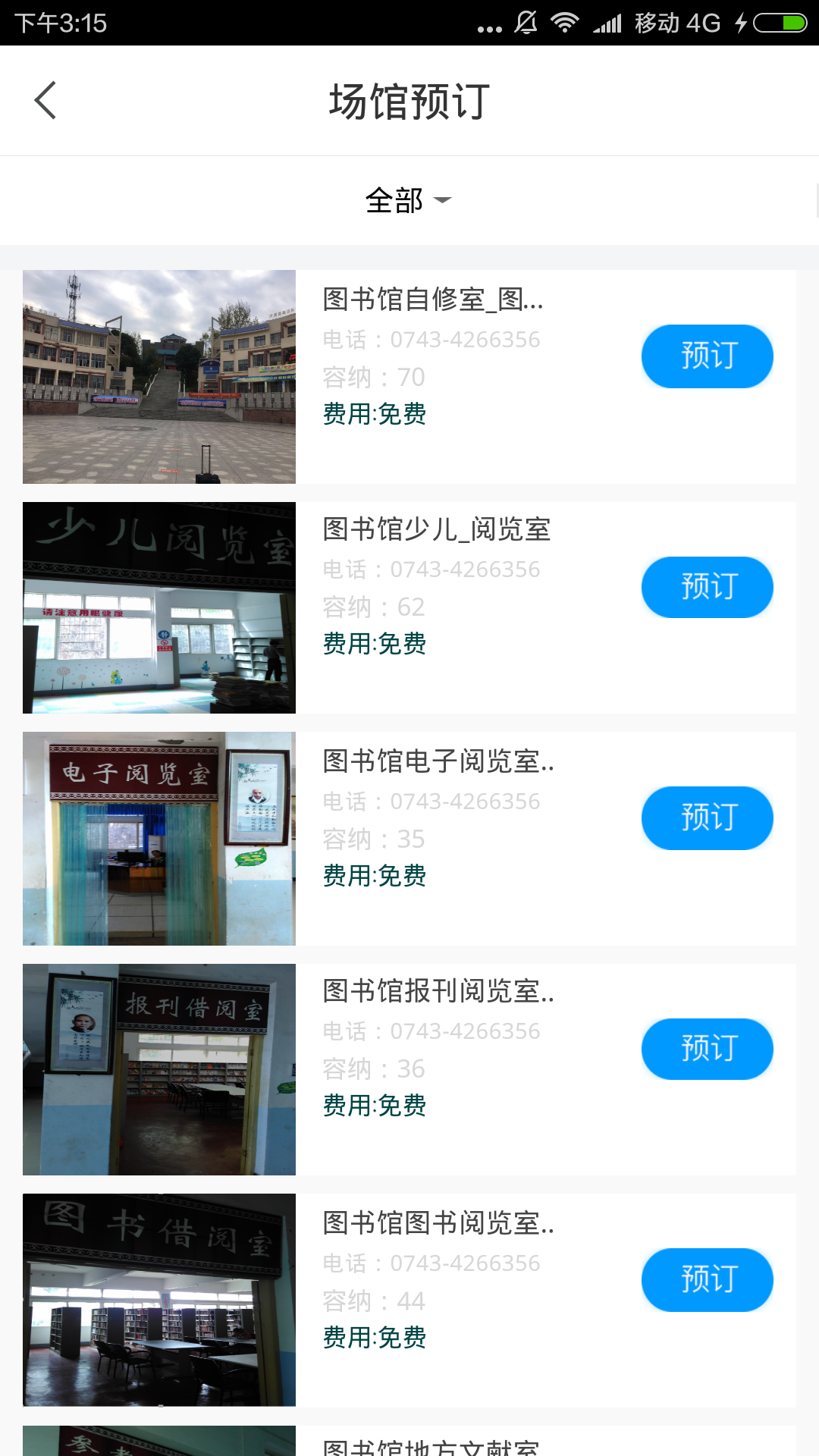This screenshot has width=819, height=1456.
Task: Book the 图书馆少儿_阅览室 venue
Action: [x=707, y=587]
